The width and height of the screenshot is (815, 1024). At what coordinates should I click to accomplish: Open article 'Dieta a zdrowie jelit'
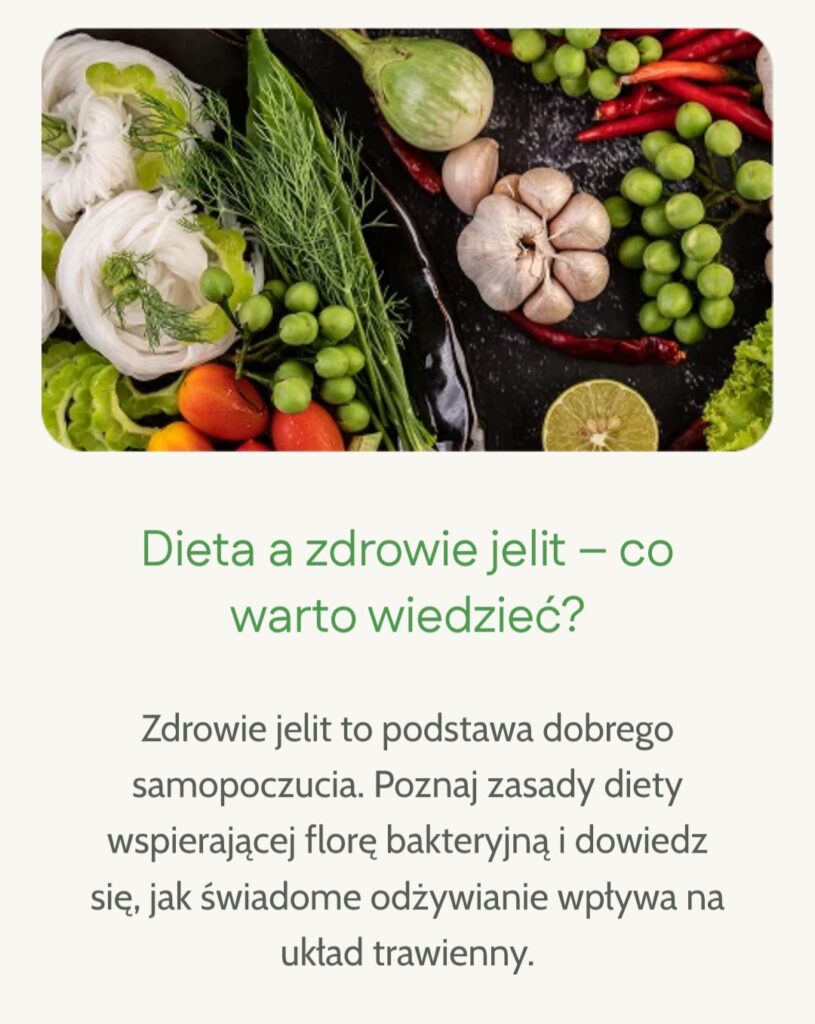coord(407,582)
